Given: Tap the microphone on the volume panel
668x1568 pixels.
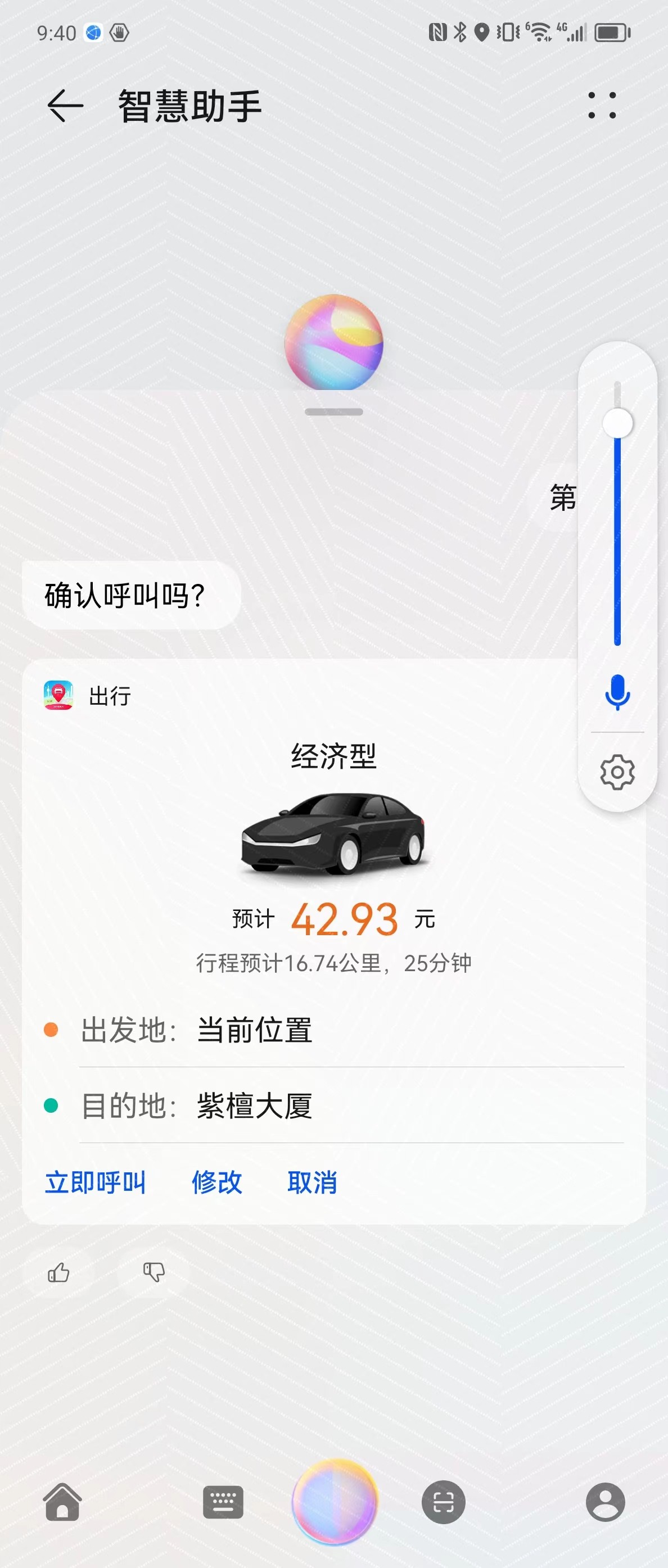Looking at the screenshot, I should (617, 692).
